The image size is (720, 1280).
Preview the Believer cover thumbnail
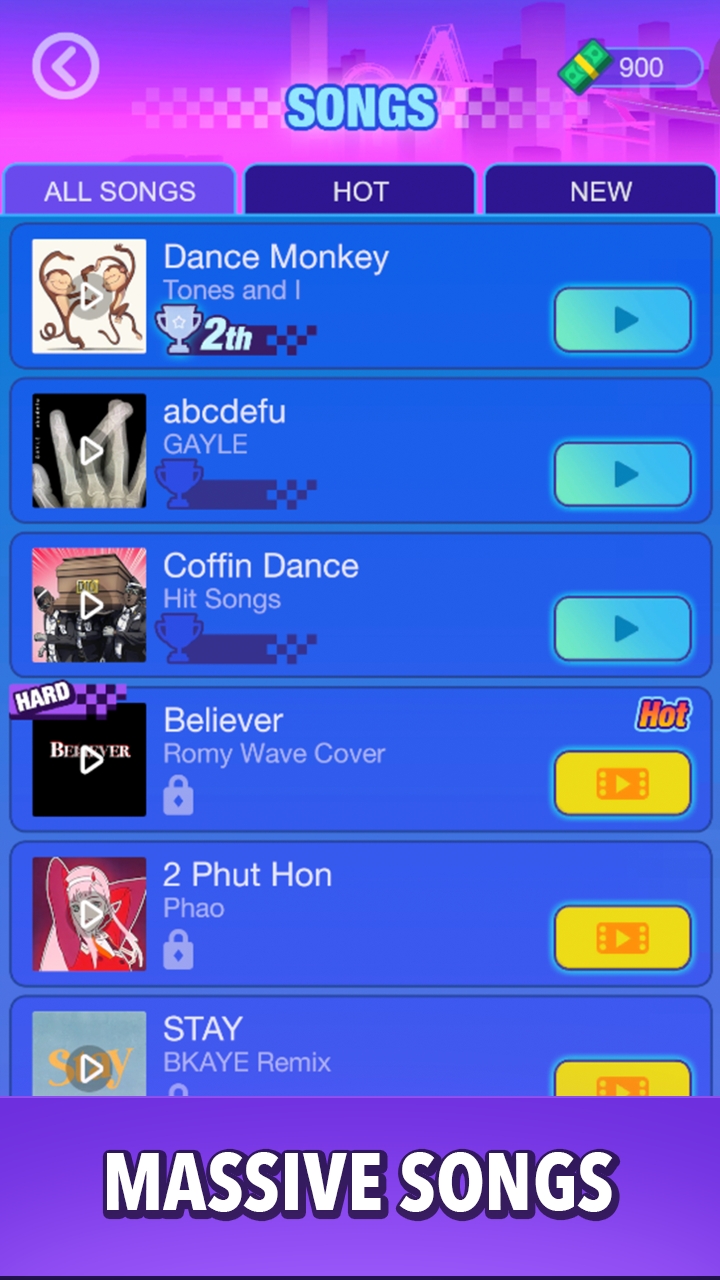click(89, 760)
